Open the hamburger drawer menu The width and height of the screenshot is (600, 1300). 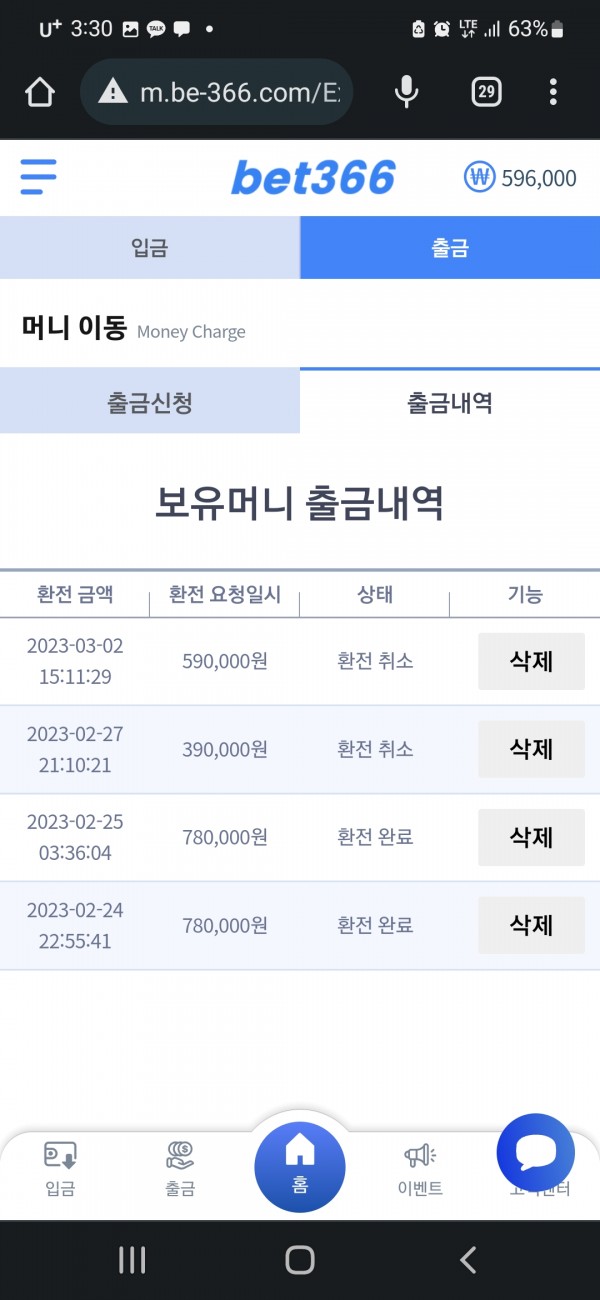(x=38, y=178)
